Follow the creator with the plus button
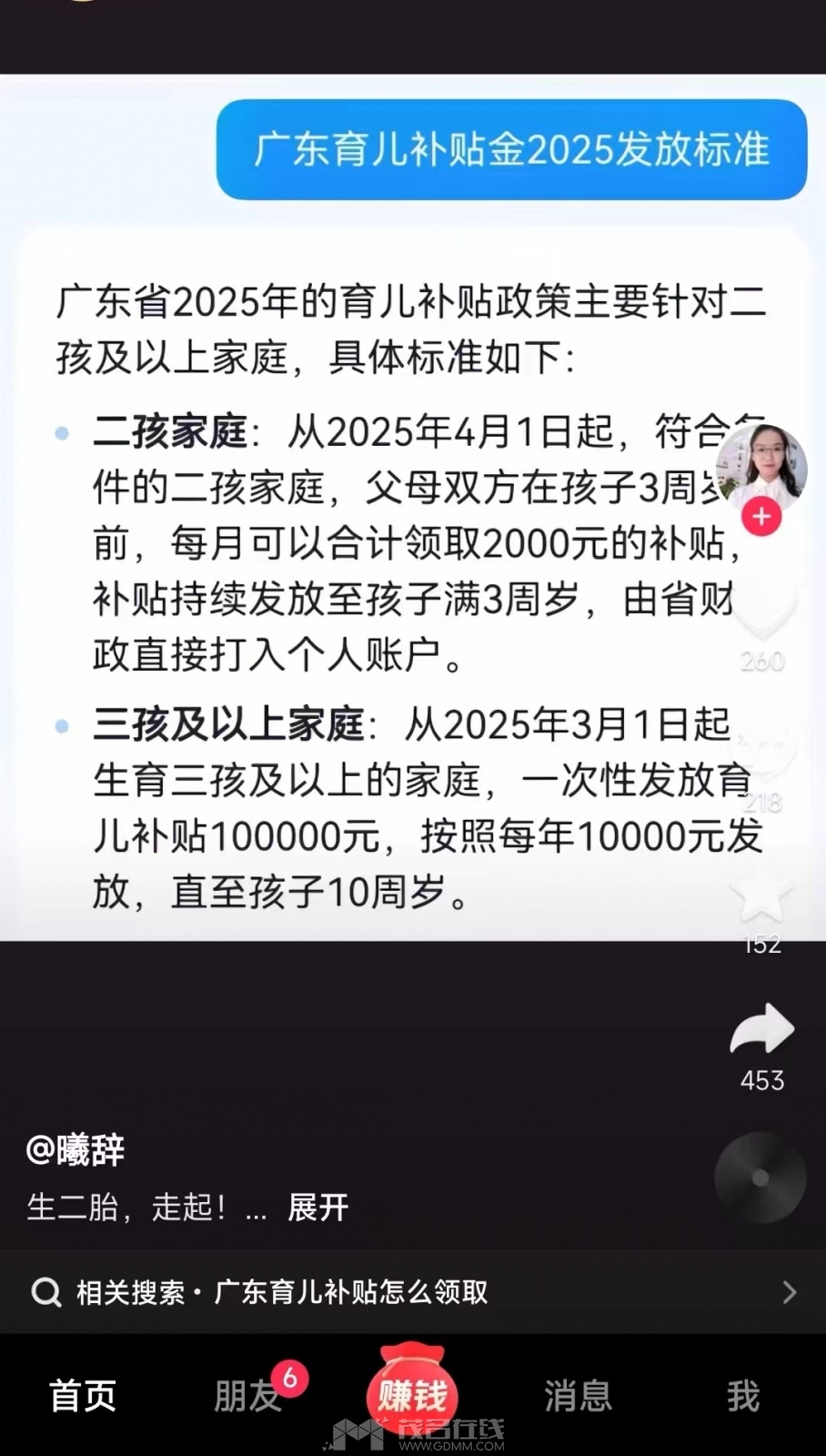The width and height of the screenshot is (826, 1456). coord(761,517)
